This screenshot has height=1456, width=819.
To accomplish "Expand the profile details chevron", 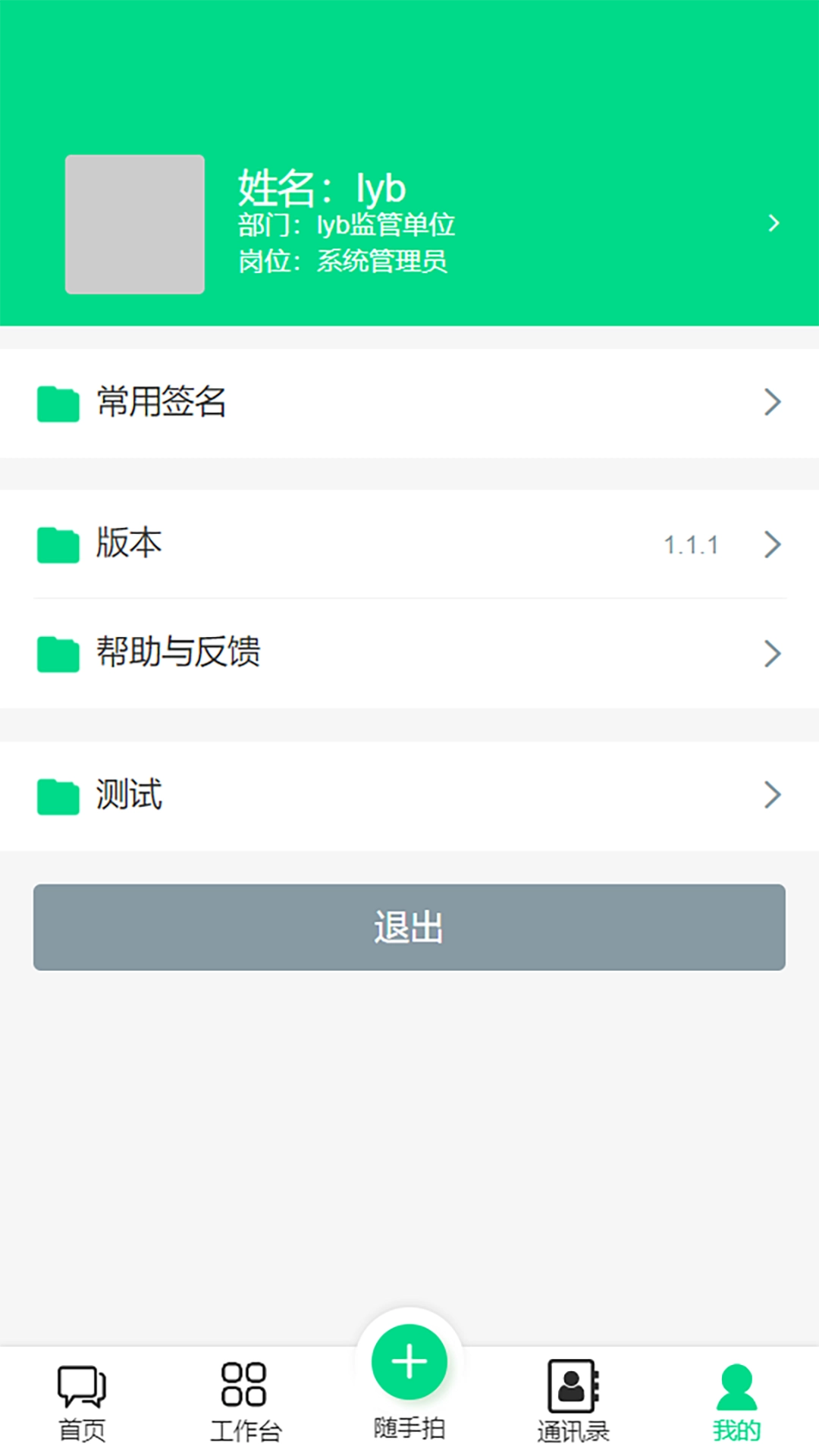I will 774,222.
